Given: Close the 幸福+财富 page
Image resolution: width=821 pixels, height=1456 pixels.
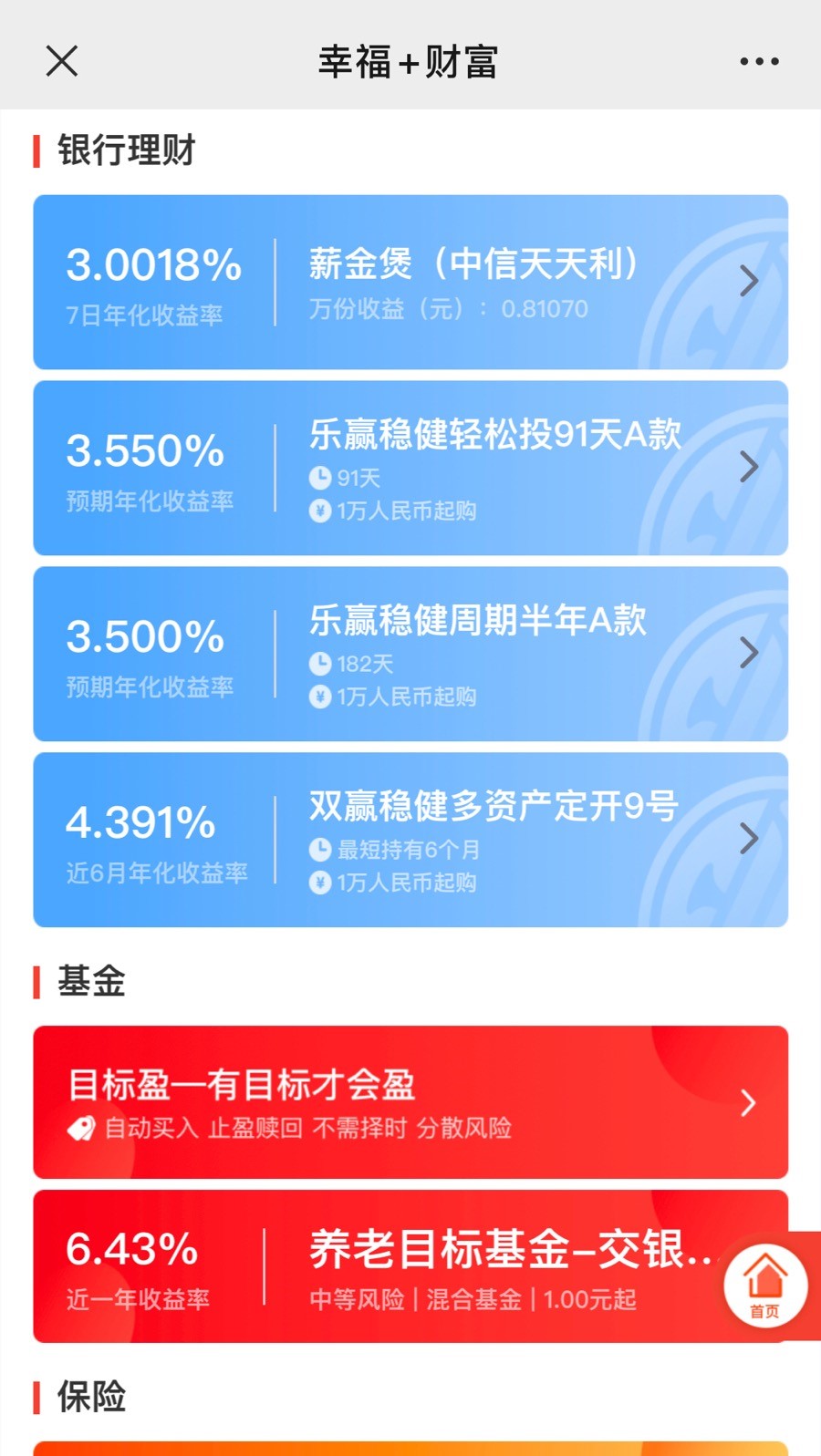Looking at the screenshot, I should click(x=62, y=62).
